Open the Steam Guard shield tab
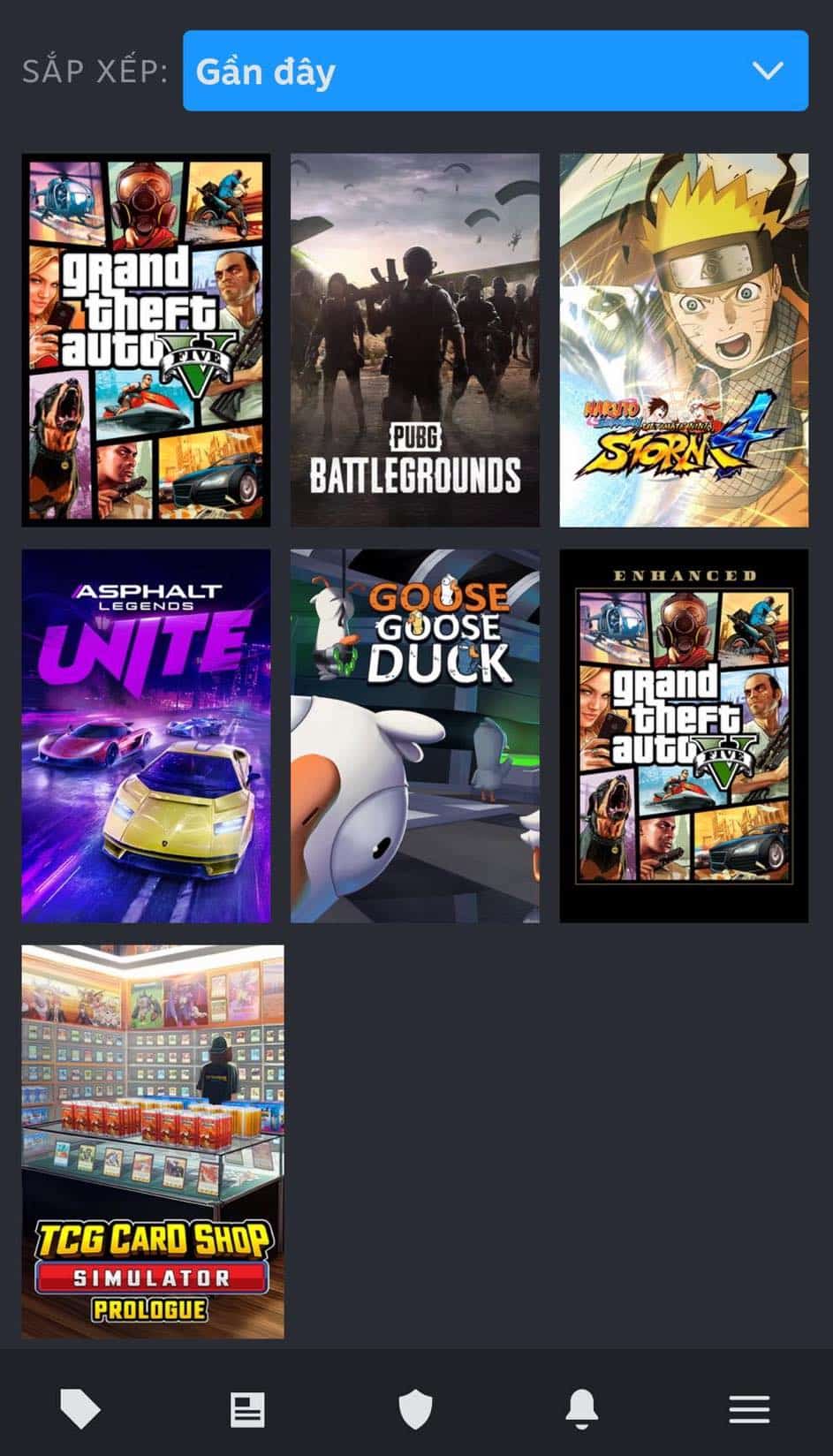This screenshot has height=1456, width=833. point(415,1408)
